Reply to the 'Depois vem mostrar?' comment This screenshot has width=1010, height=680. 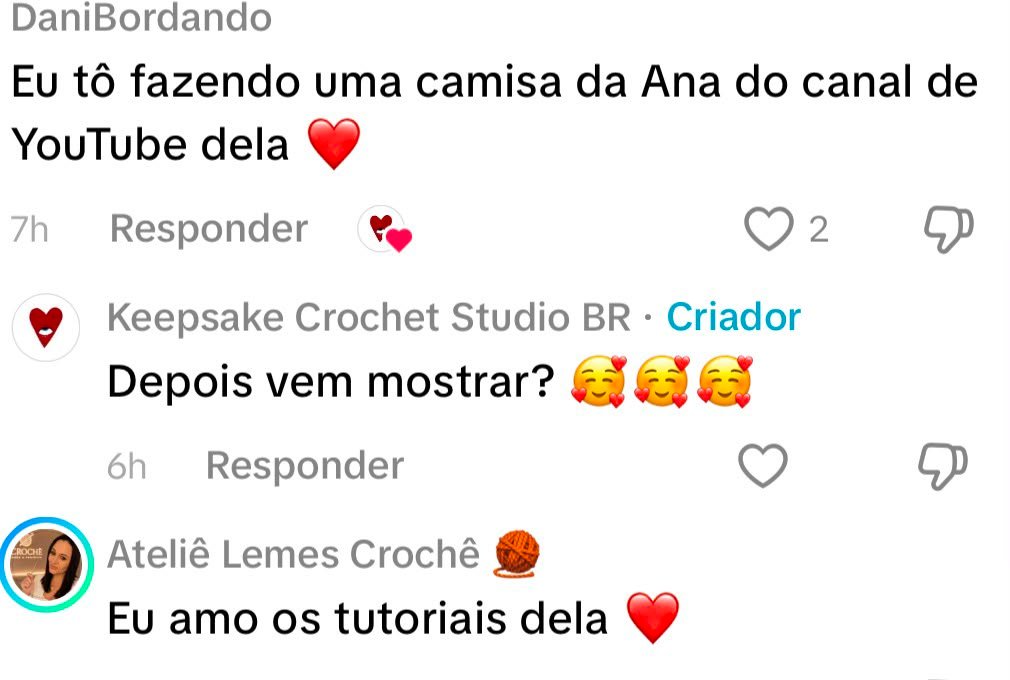[x=305, y=466]
